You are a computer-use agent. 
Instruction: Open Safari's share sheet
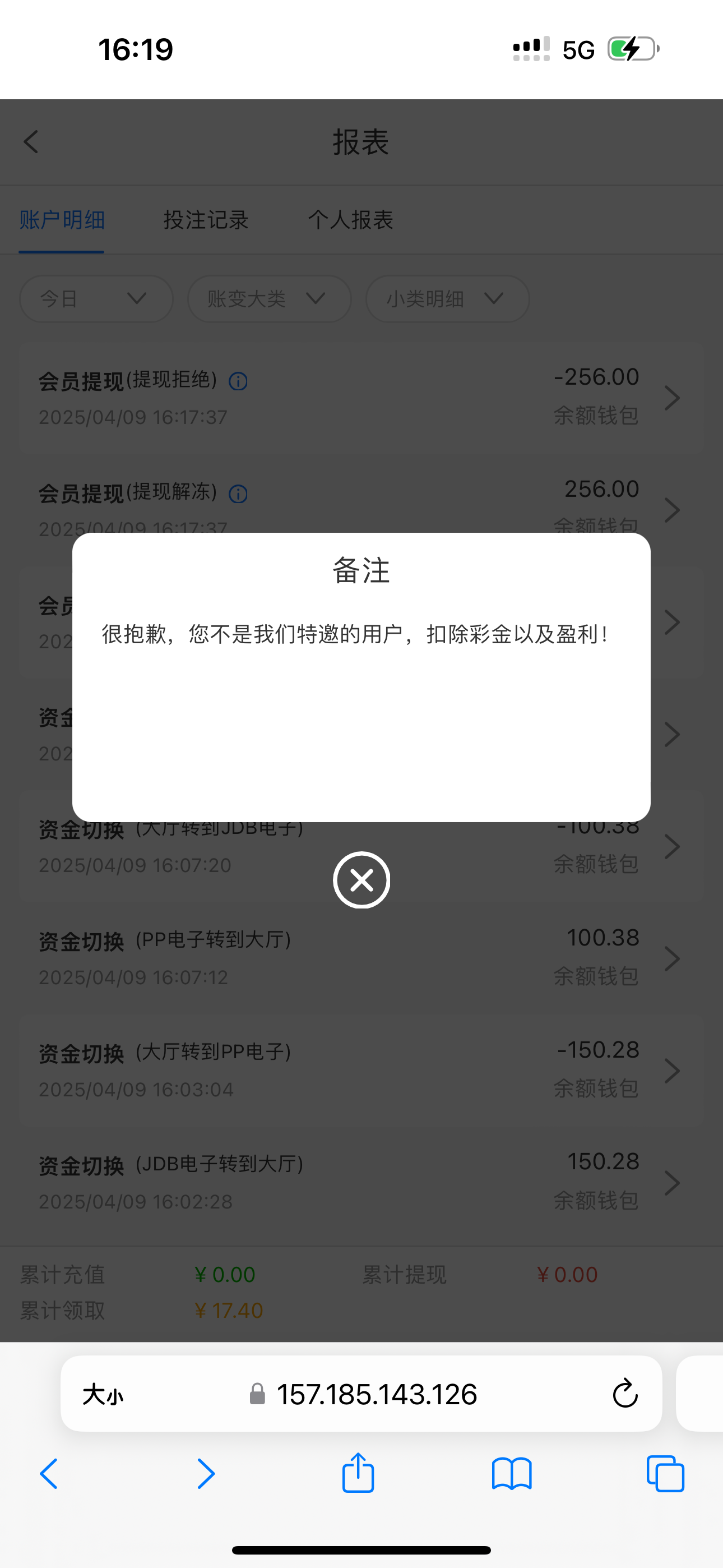click(358, 1474)
